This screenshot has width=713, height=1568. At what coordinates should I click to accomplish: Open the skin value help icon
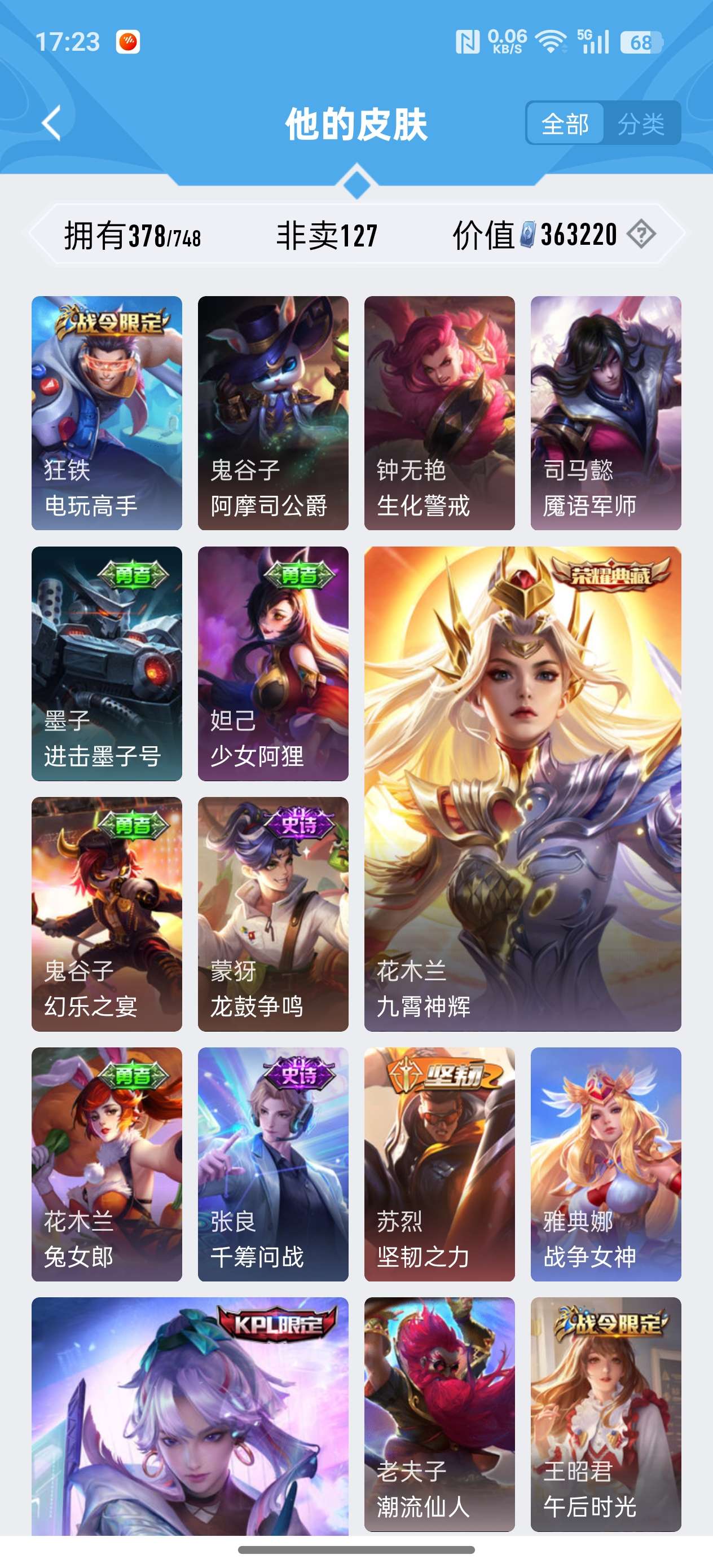641,234
